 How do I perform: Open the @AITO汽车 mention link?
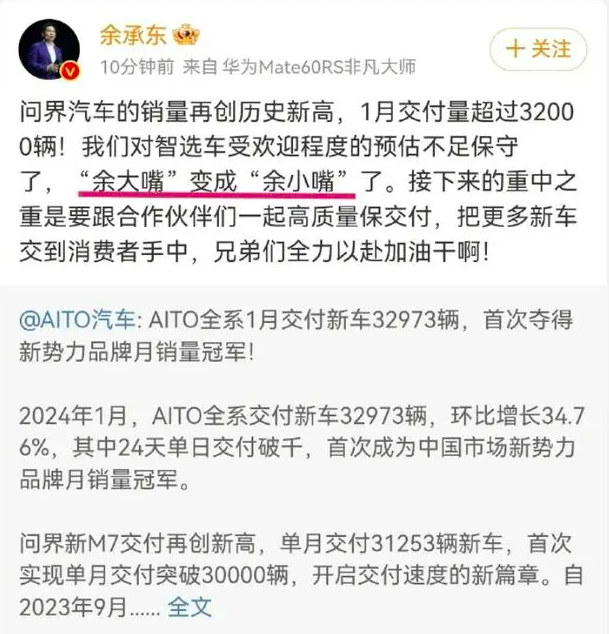[75, 320]
